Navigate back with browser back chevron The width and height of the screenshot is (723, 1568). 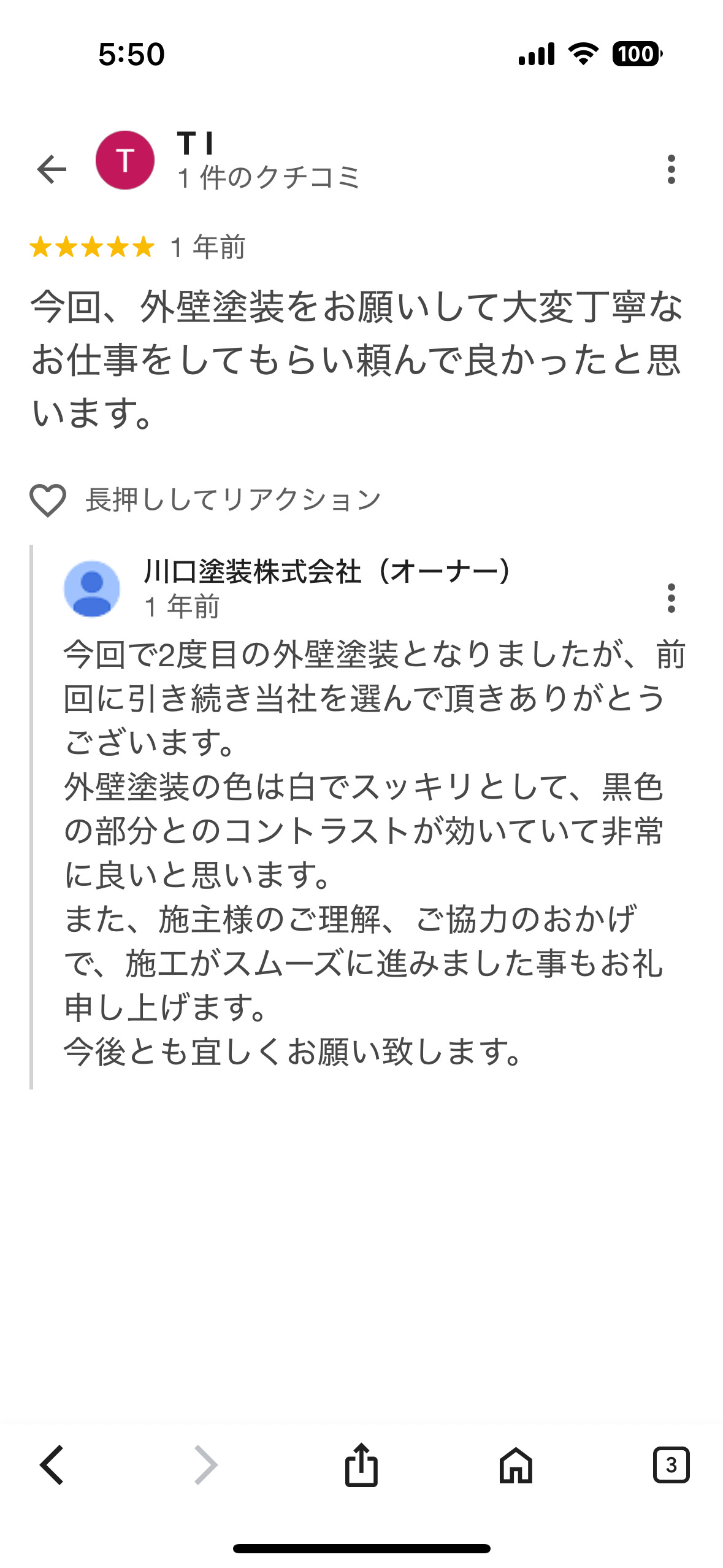pyautogui.click(x=52, y=1465)
